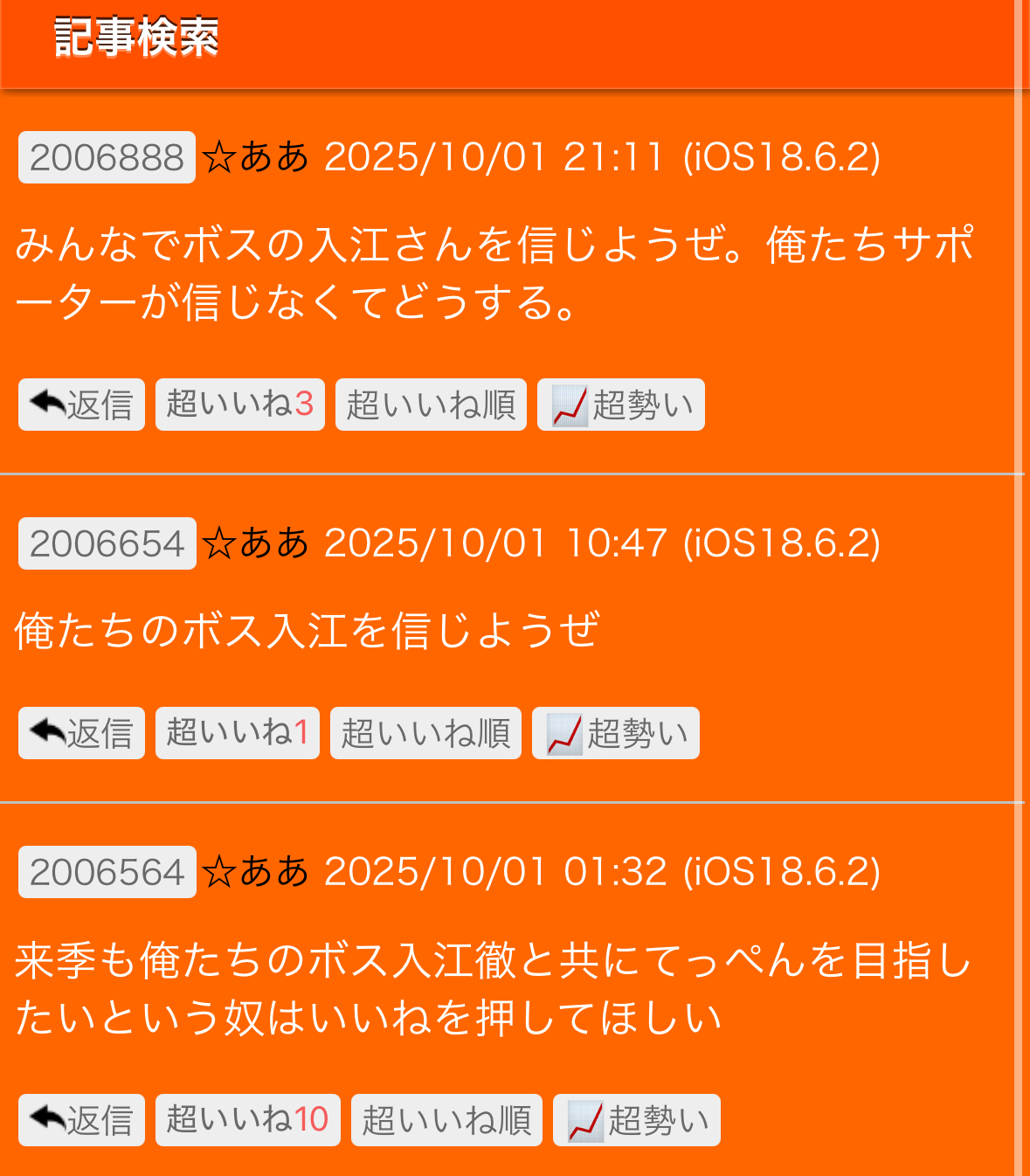The width and height of the screenshot is (1030, 1176).
Task: Reply to post 2006888
Action: tap(81, 405)
